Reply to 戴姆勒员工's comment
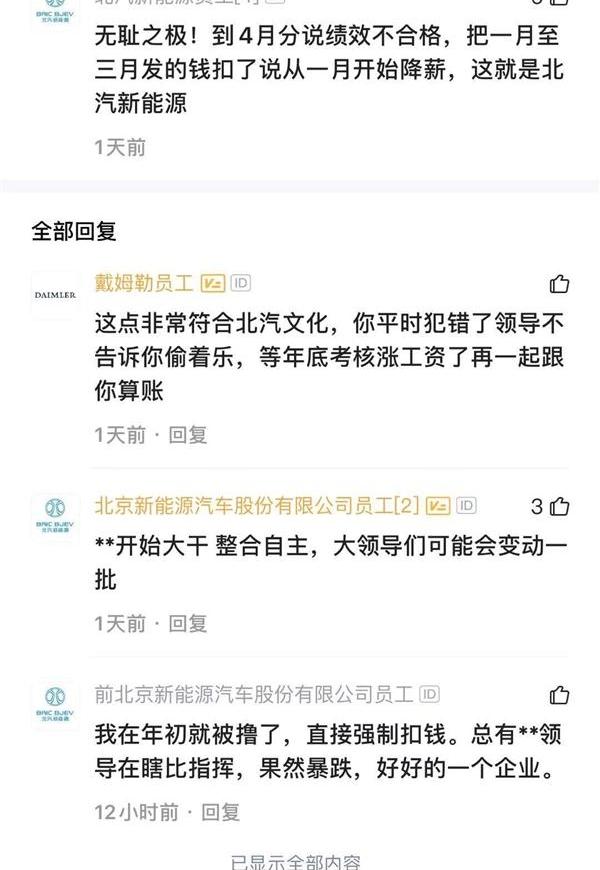The image size is (600, 870). [x=187, y=434]
